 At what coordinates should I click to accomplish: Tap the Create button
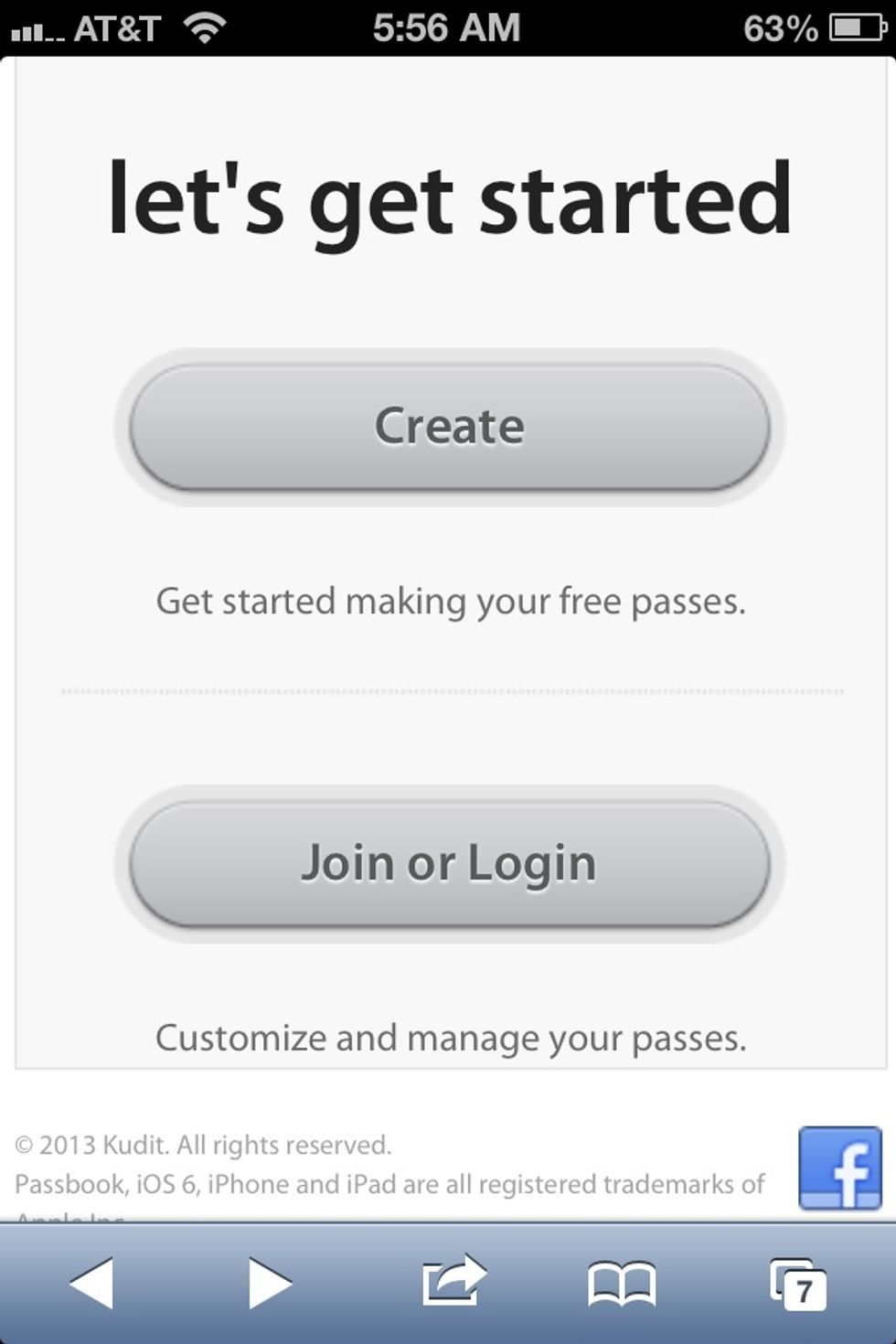pos(449,427)
